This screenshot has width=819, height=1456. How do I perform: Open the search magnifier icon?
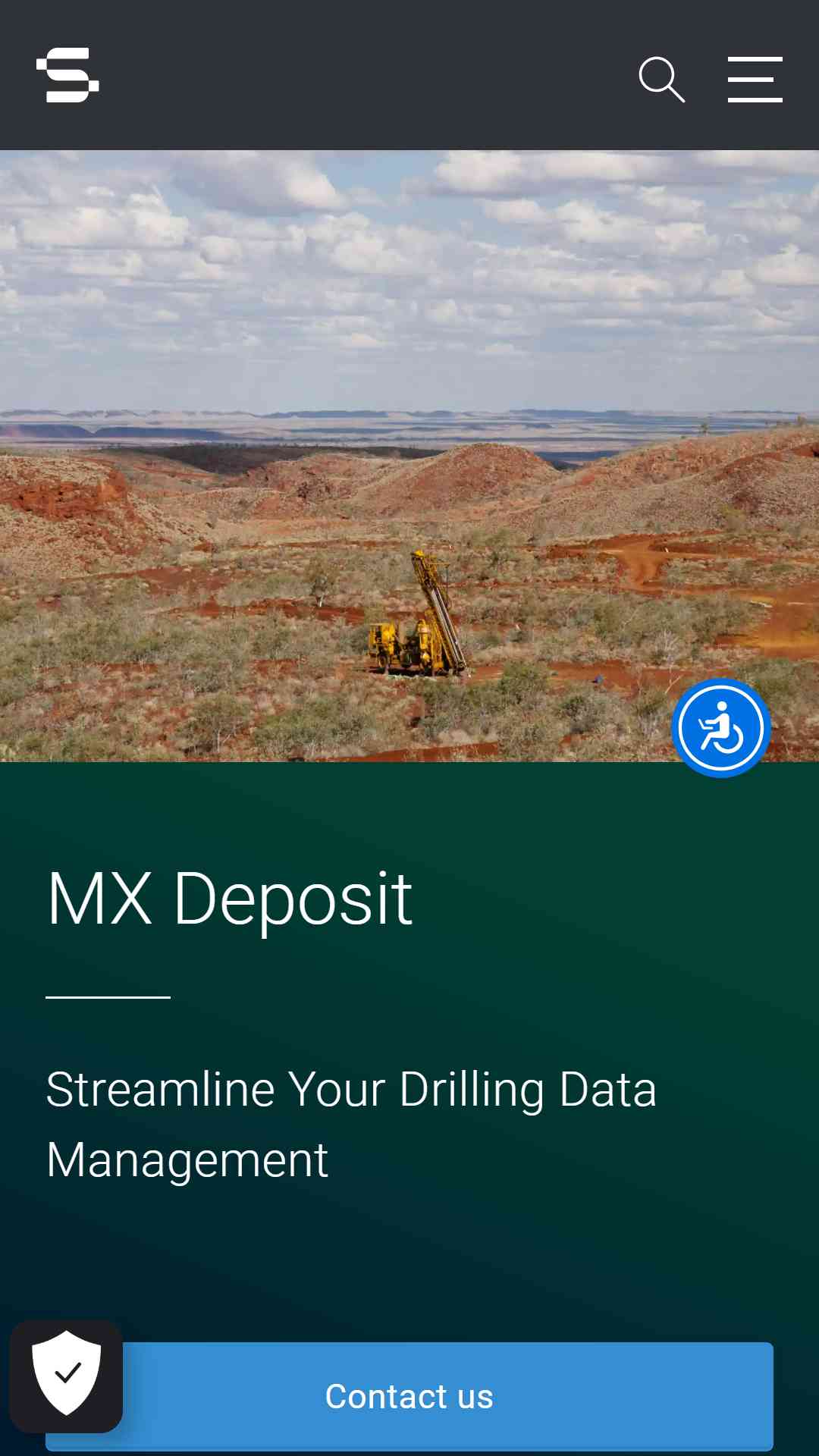point(662,79)
